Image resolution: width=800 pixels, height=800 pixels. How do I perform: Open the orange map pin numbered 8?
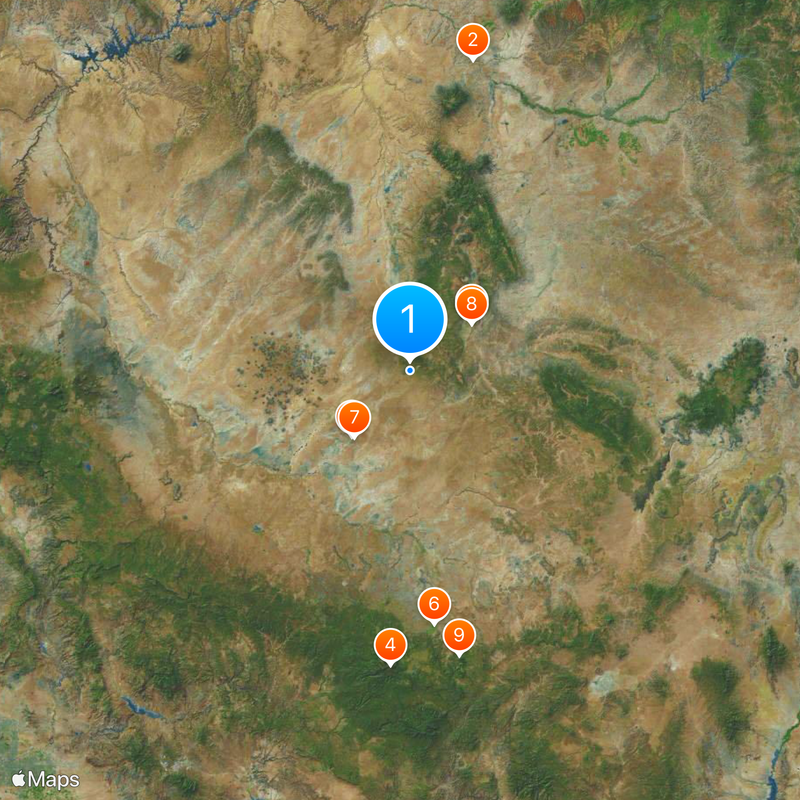click(471, 304)
